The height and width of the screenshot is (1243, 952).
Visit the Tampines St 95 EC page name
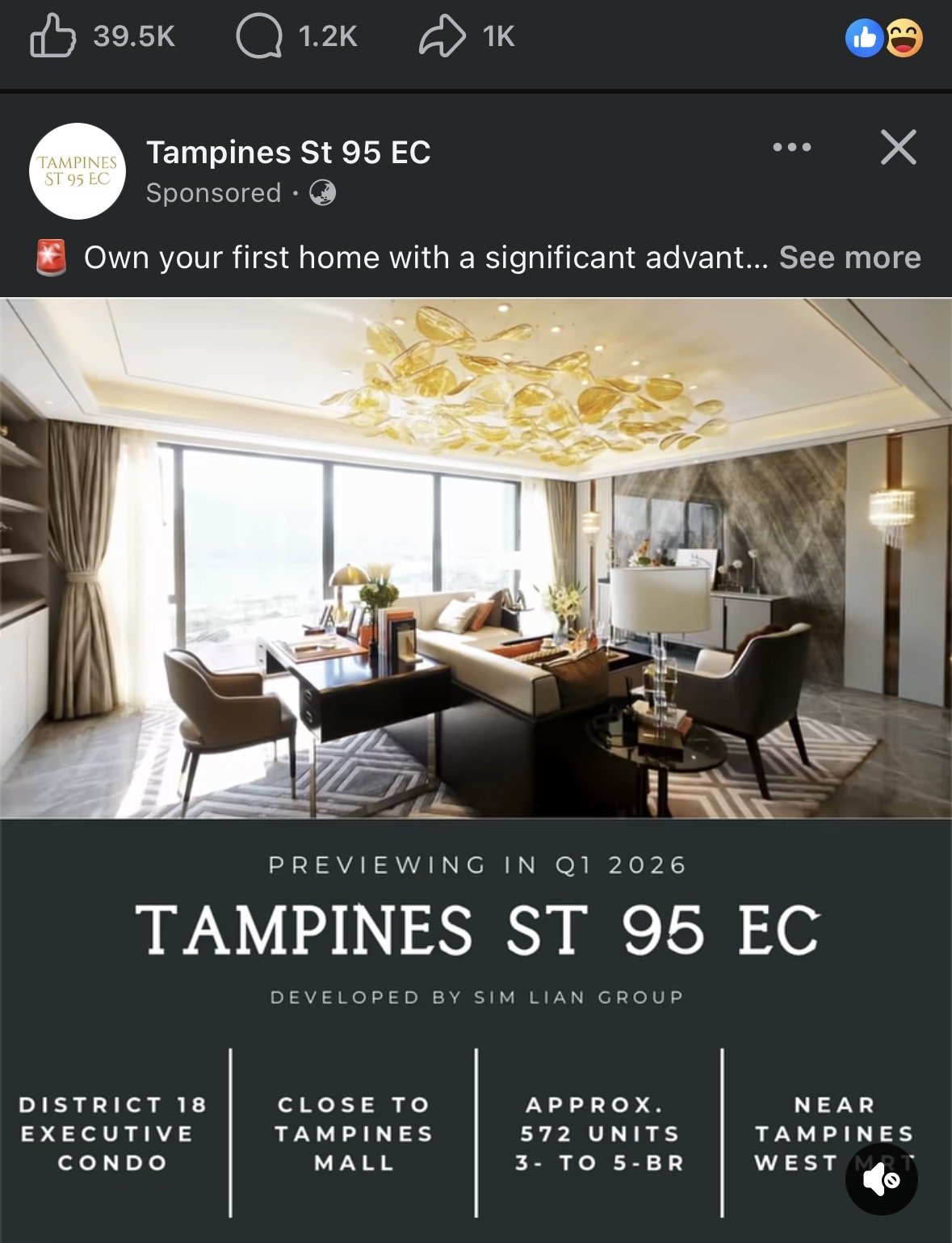coord(288,152)
